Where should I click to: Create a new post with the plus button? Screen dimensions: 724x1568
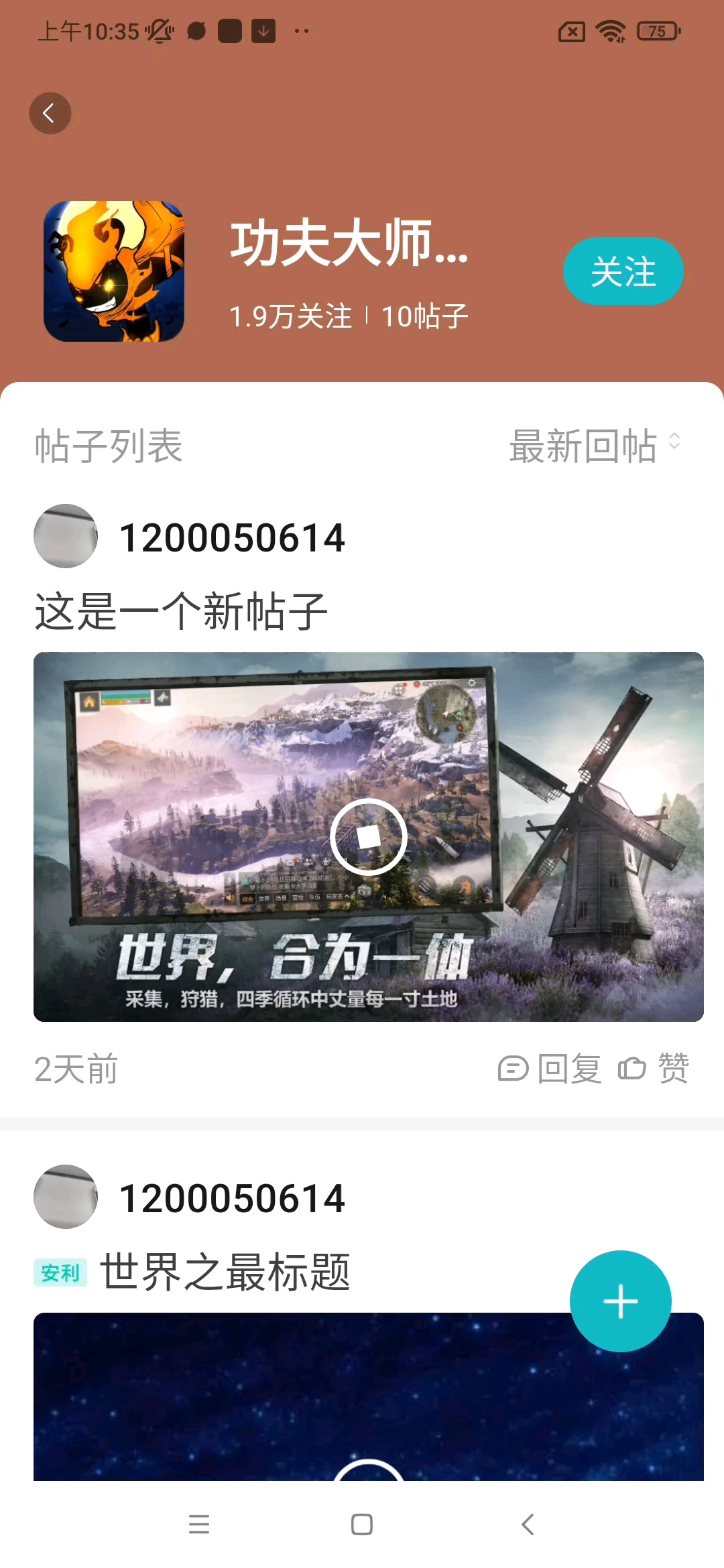[x=620, y=1301]
